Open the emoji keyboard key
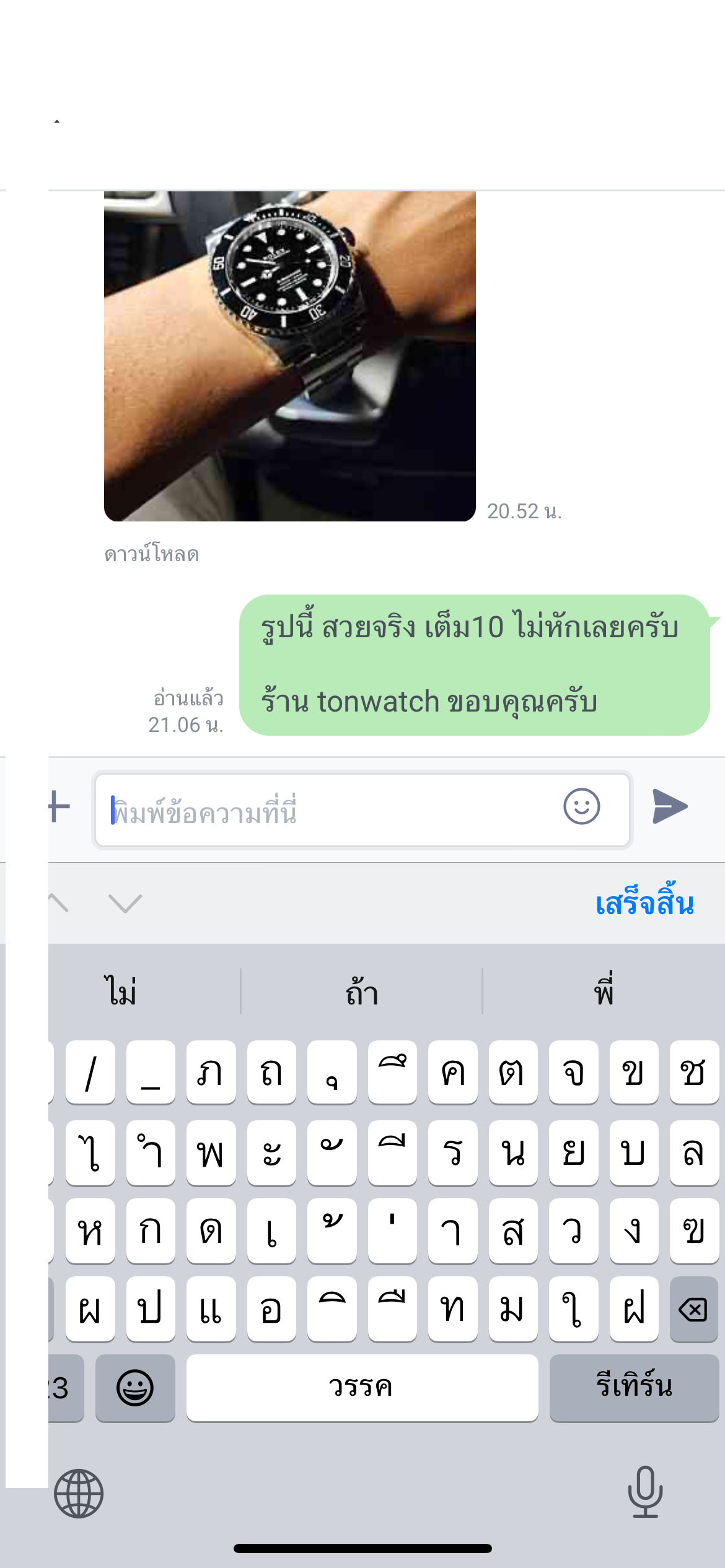The height and width of the screenshot is (1568, 725). [135, 1388]
